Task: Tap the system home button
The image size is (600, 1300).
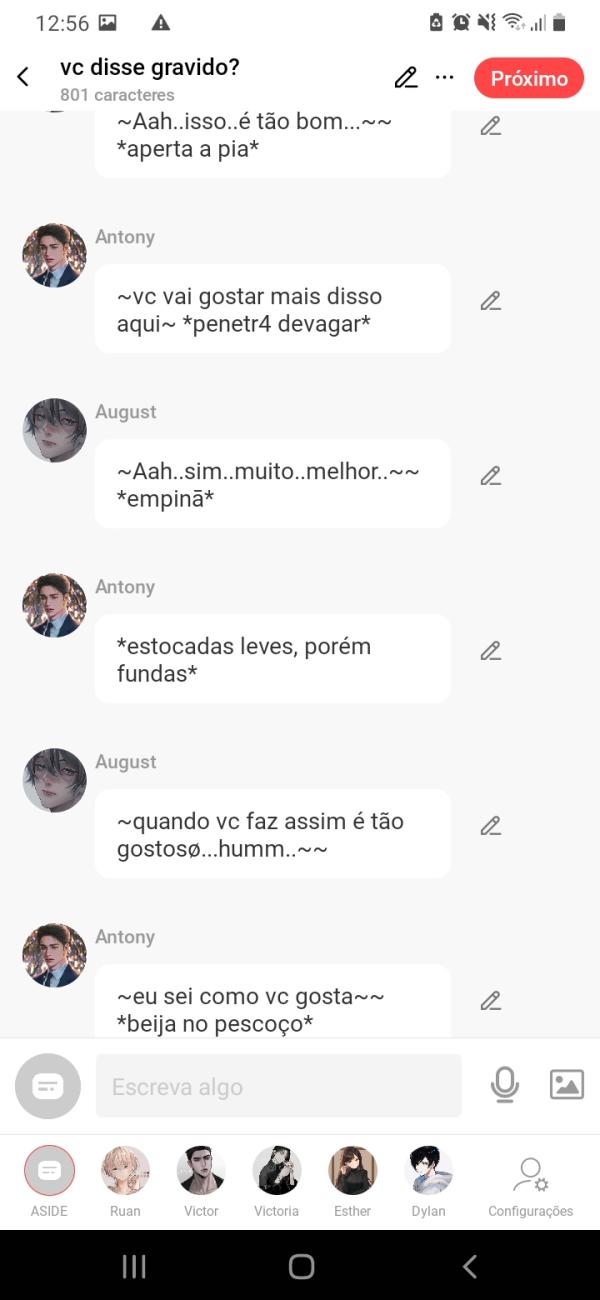Action: [301, 1267]
